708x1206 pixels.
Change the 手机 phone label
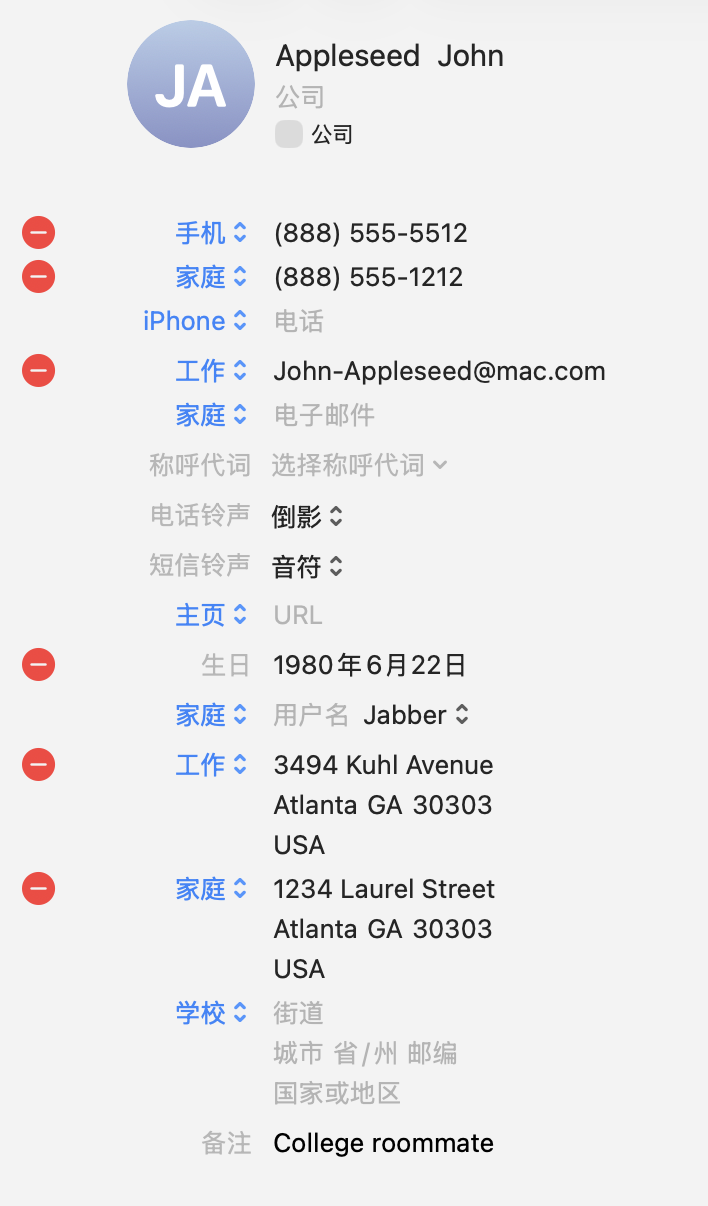pos(211,234)
